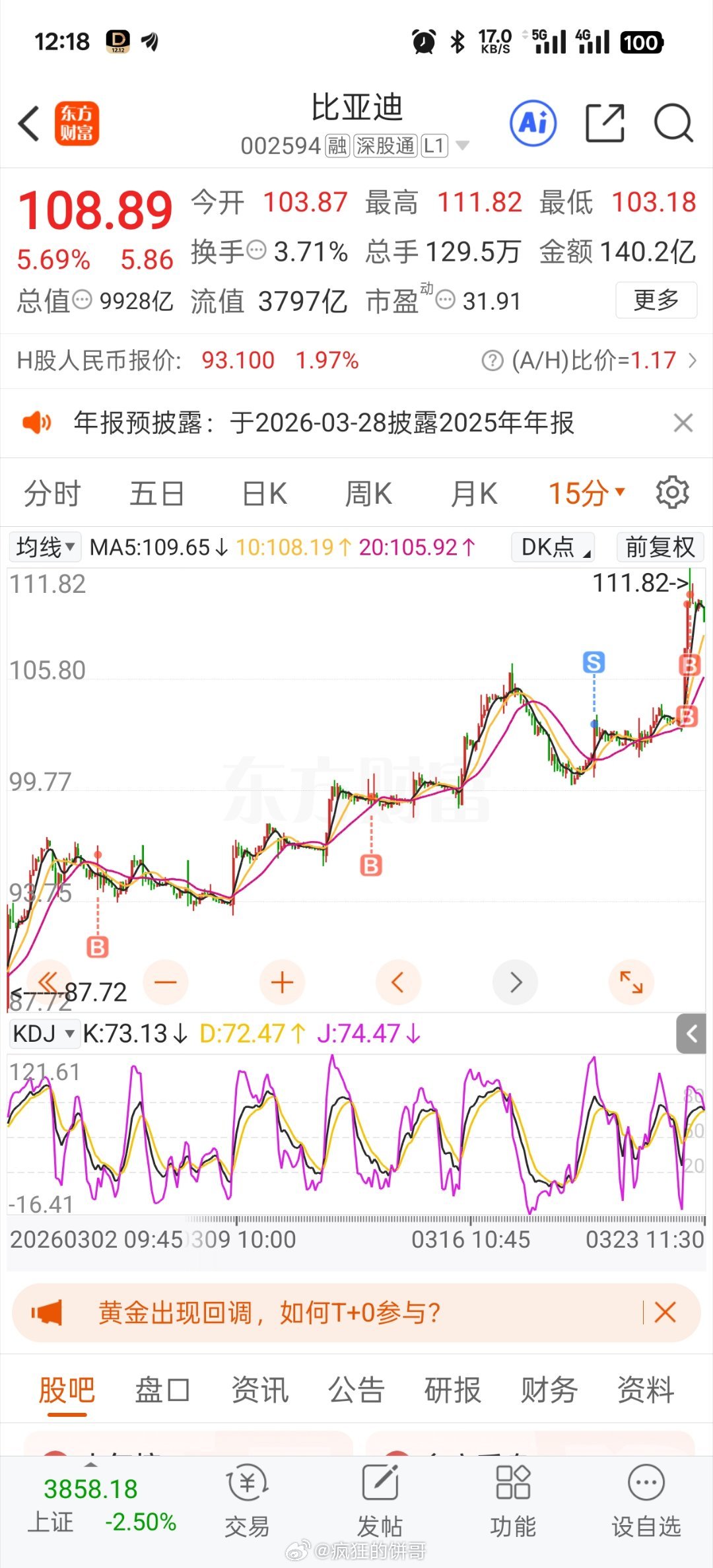Expand chart to fullscreen view
The width and height of the screenshot is (713, 1568).
(631, 982)
